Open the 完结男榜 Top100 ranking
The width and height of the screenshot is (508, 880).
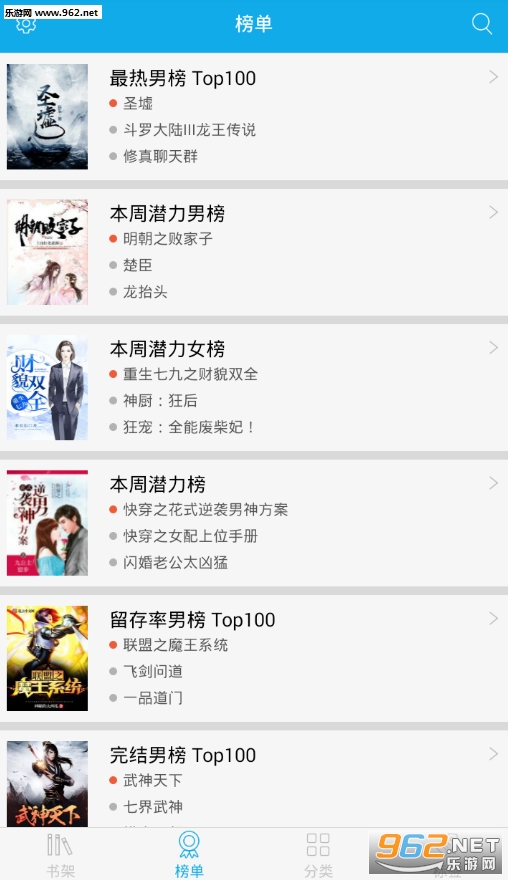[x=254, y=779]
